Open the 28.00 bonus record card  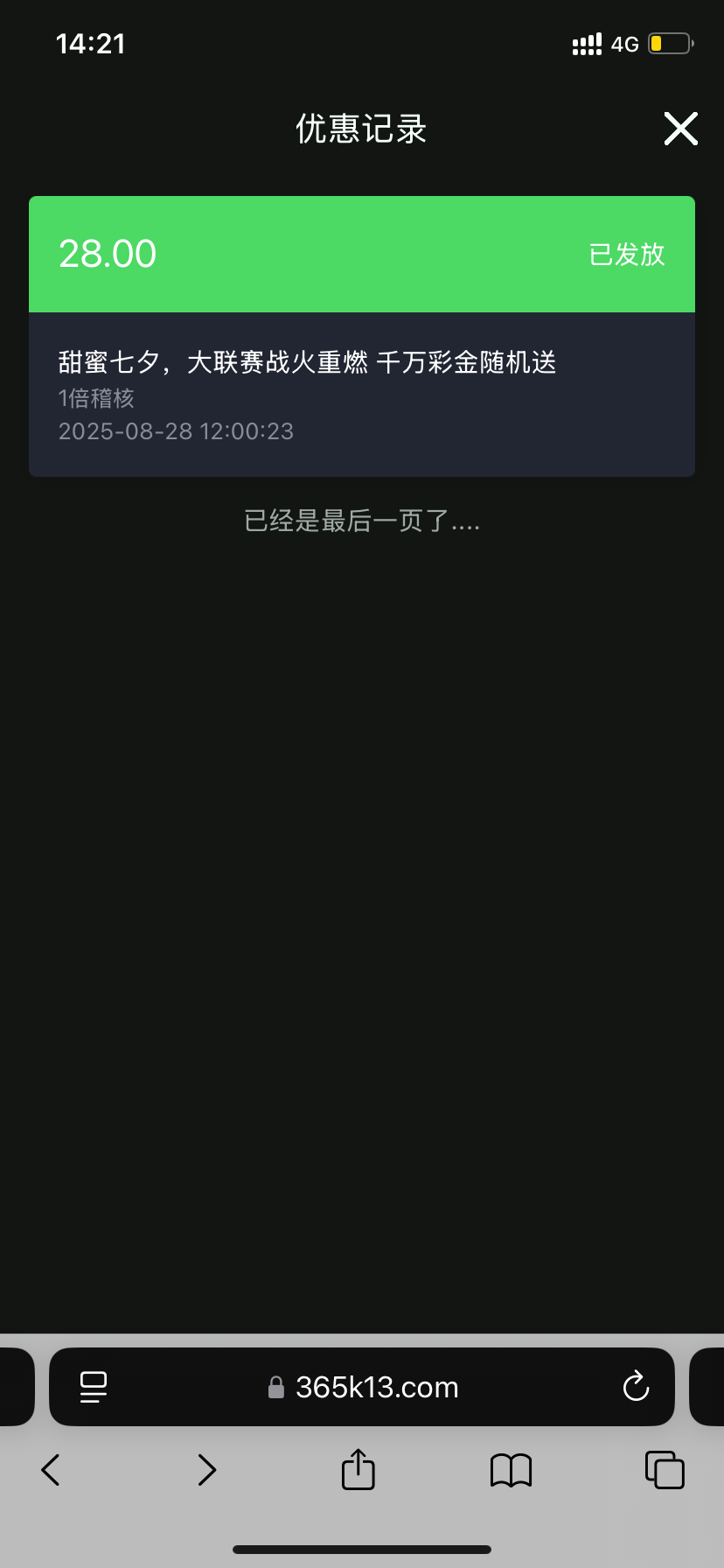pos(361,337)
